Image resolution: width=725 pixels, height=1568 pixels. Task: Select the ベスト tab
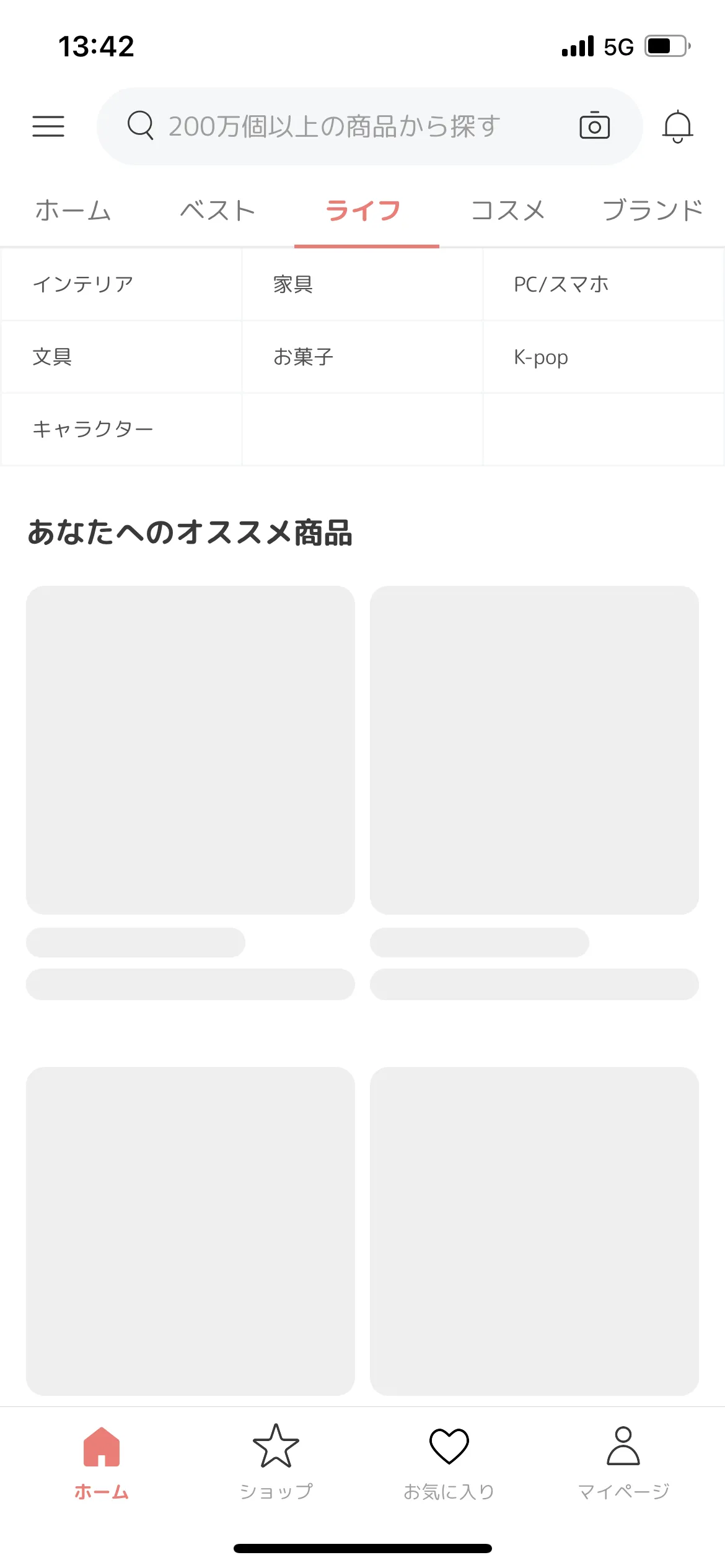(x=217, y=211)
